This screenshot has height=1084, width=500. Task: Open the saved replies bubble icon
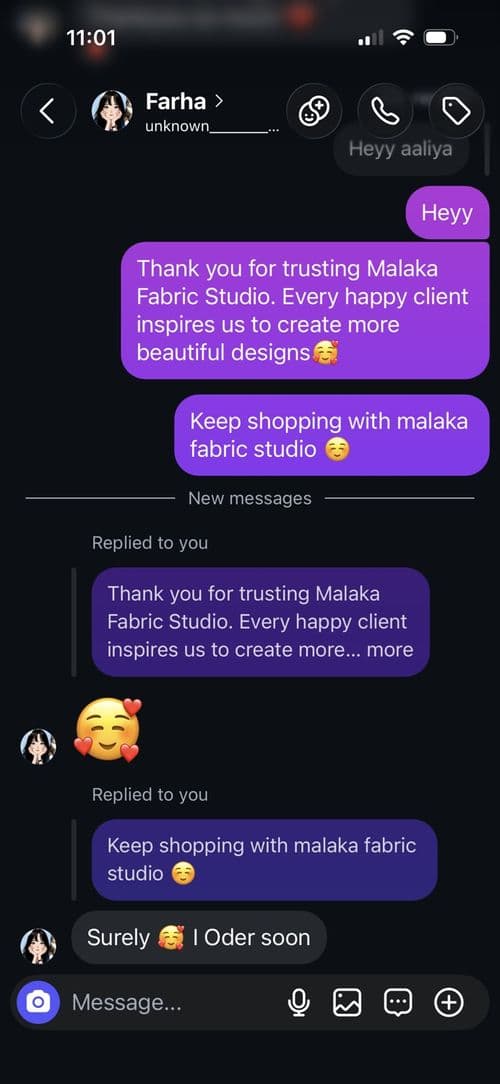[x=398, y=1002]
